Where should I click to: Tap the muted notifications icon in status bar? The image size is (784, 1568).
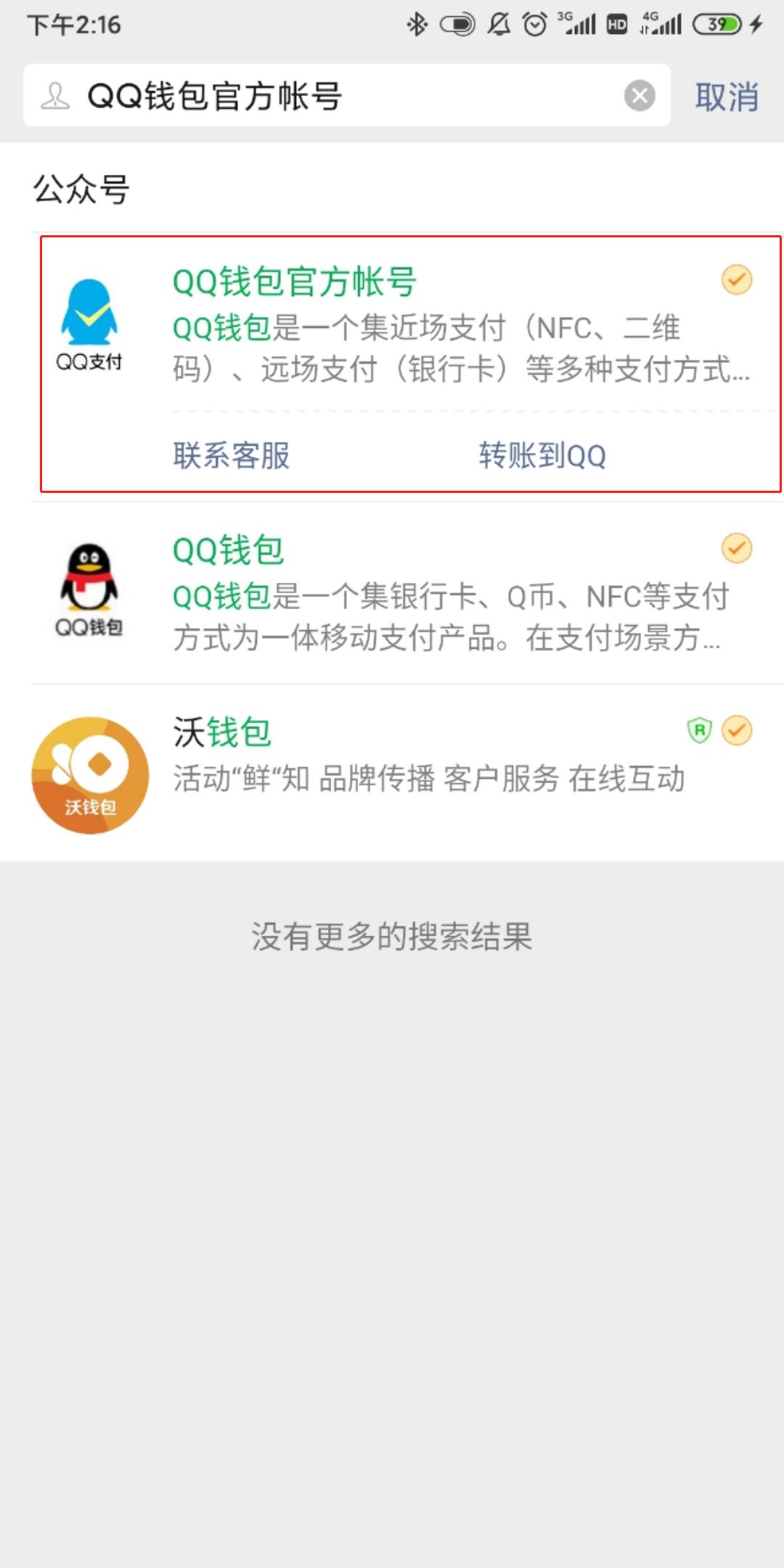499,24
